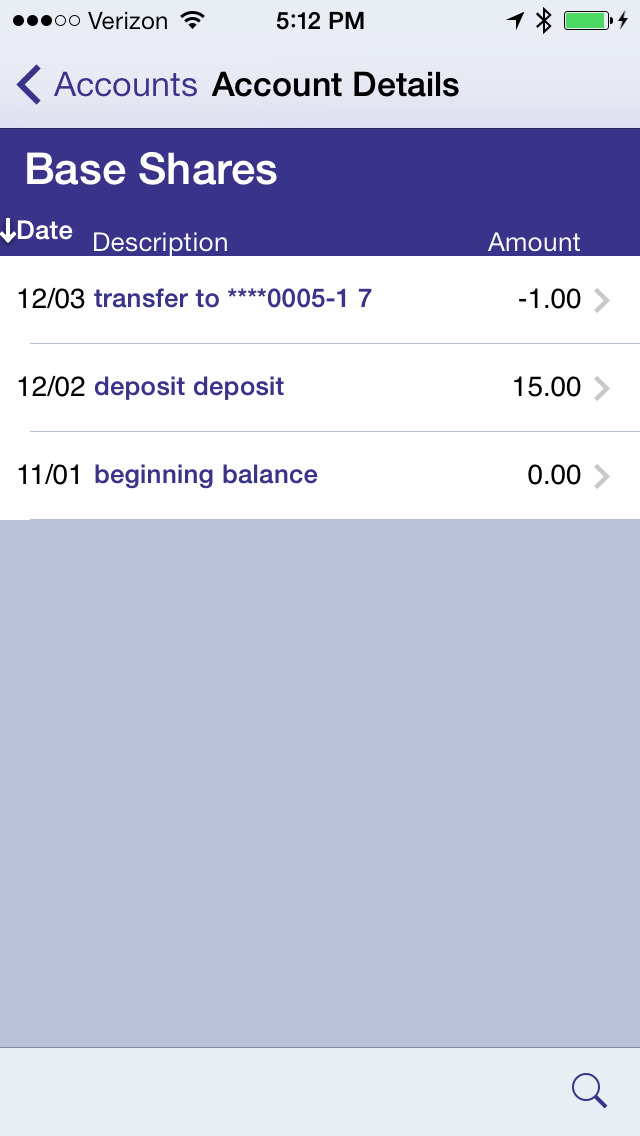Sort transactions by the Date column

(37, 231)
